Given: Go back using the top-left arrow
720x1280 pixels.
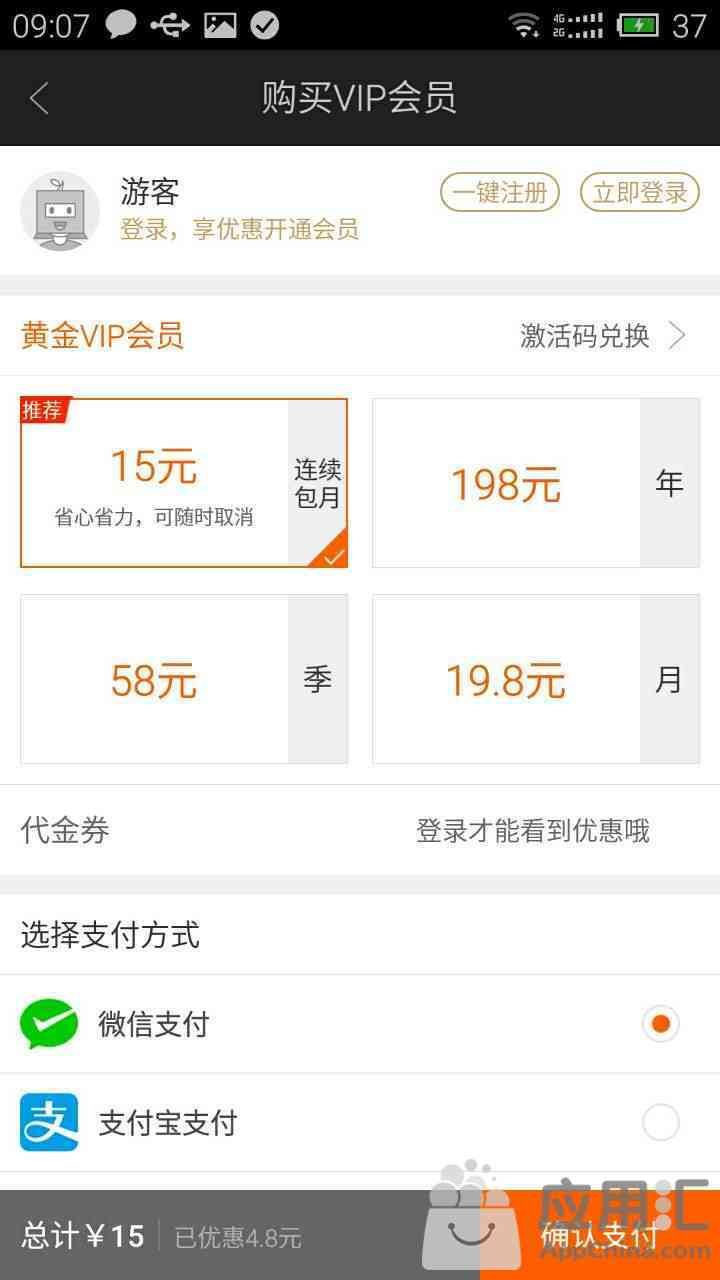Looking at the screenshot, I should pos(39,98).
